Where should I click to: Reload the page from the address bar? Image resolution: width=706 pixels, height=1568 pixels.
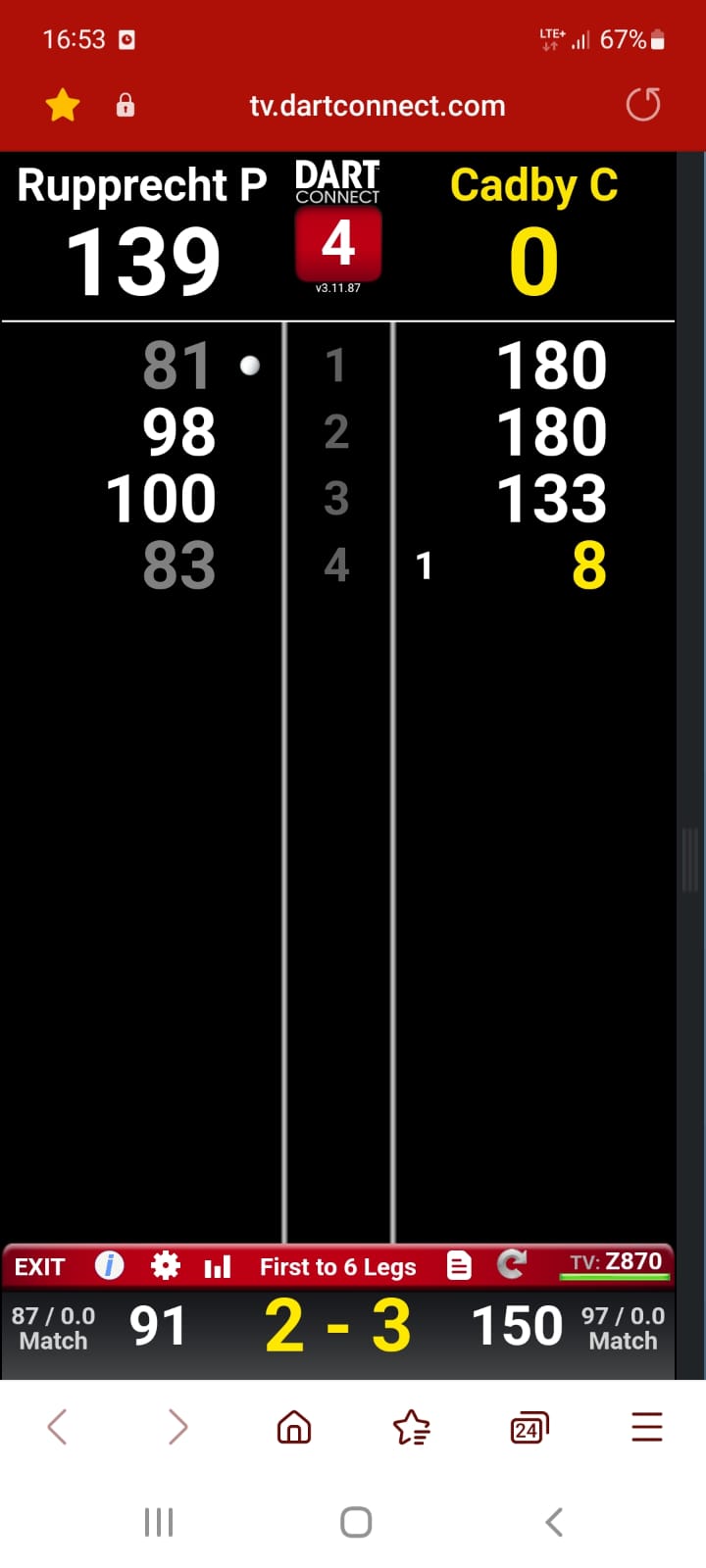(643, 104)
